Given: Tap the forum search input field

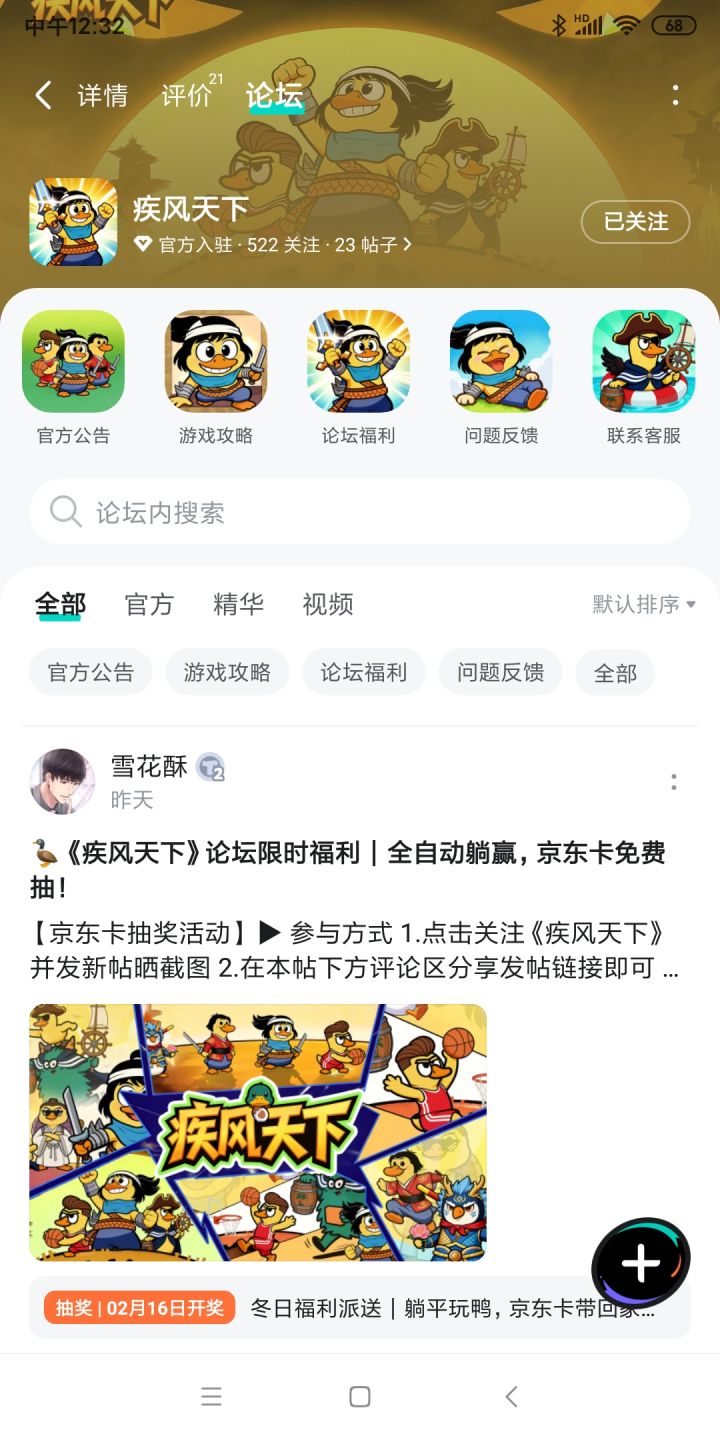Looking at the screenshot, I should [x=360, y=512].
